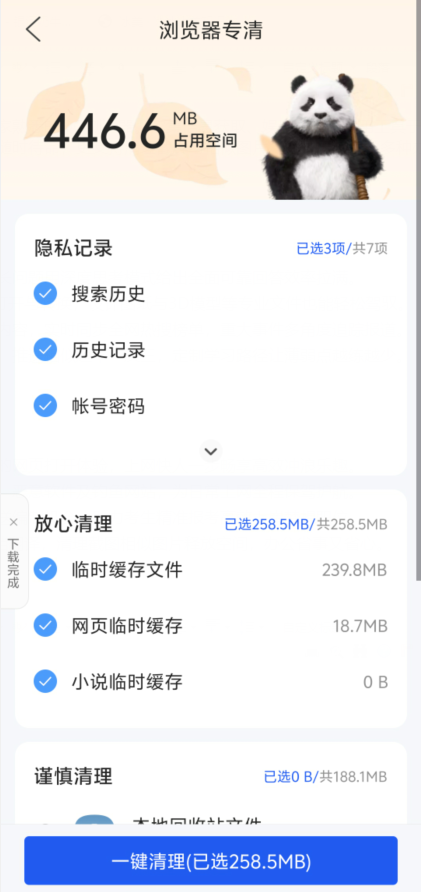
Task: Uncheck the 历史记录 checkbox
Action: (46, 350)
